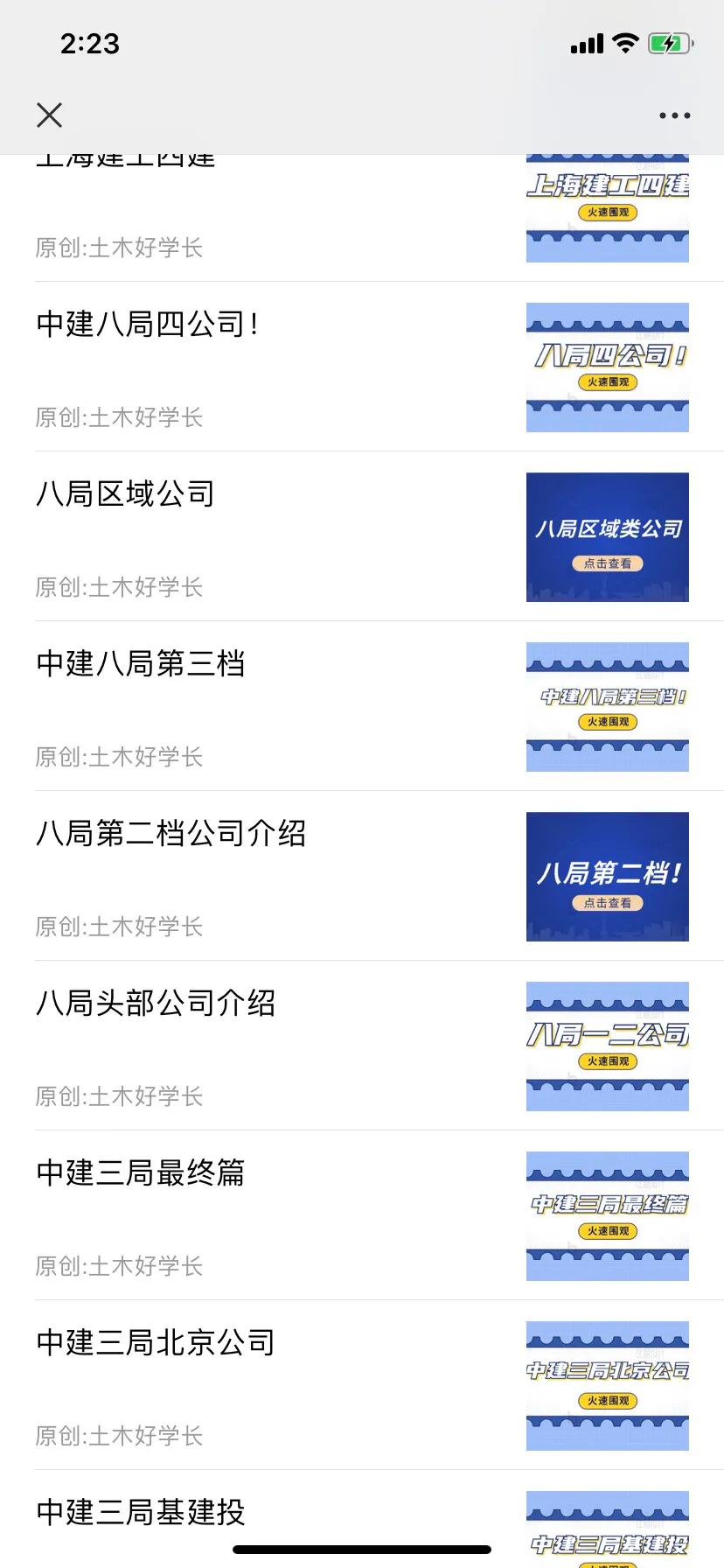Screen dimensions: 724x1568
Task: Open the more options menu
Action: pos(673,115)
